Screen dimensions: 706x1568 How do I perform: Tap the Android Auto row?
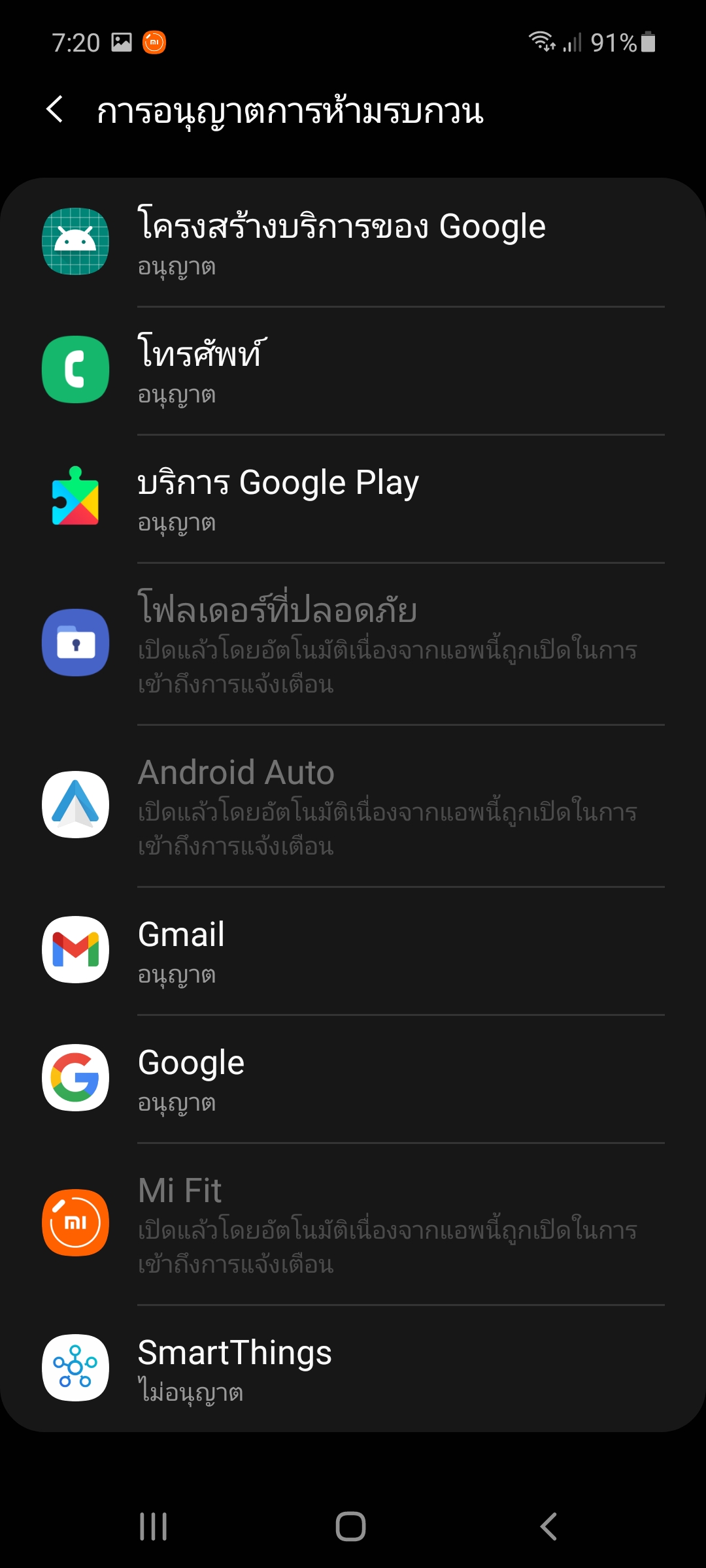[x=353, y=806]
